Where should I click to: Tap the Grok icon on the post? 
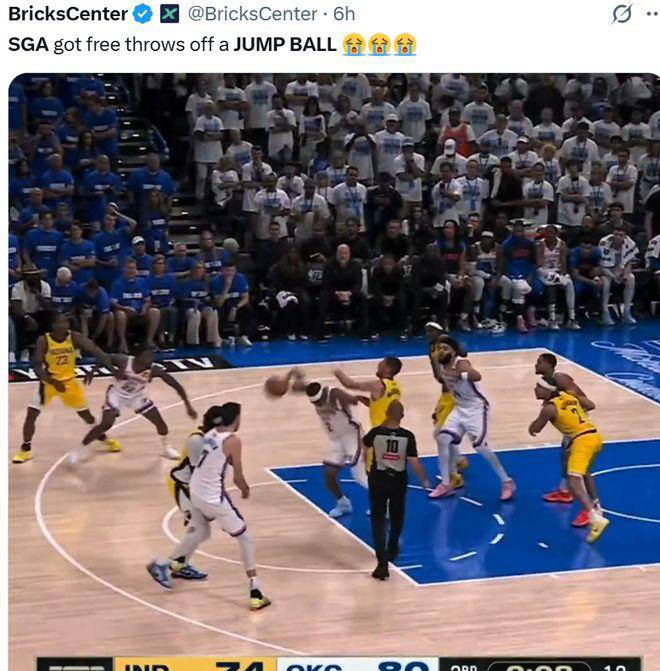[622, 14]
